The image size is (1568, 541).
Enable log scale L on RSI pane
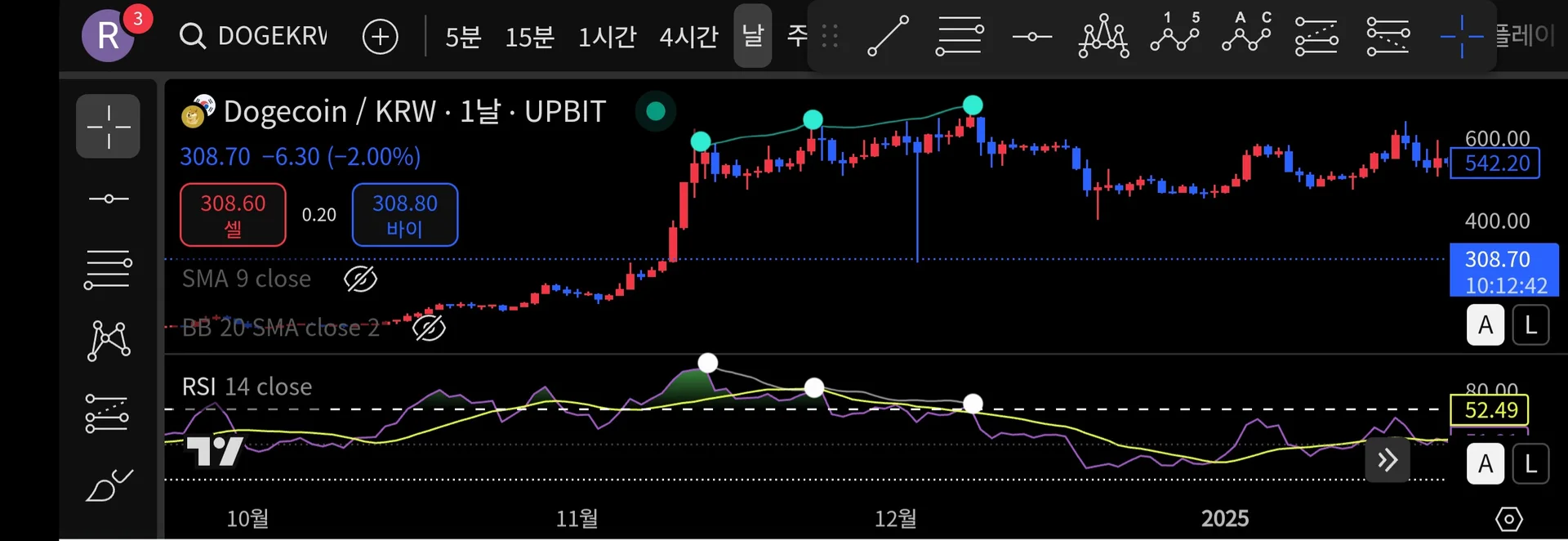pyautogui.click(x=1530, y=464)
